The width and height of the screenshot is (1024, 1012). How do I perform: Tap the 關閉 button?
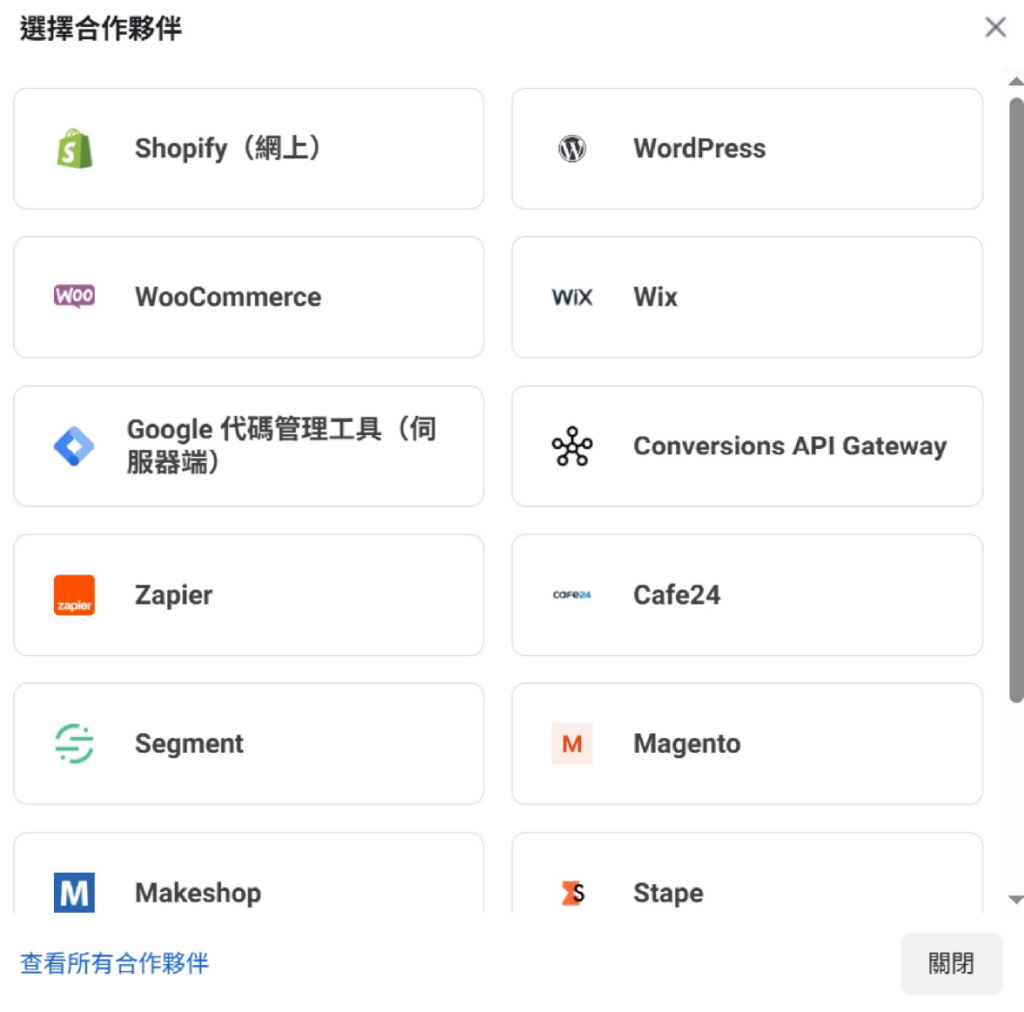[x=950, y=964]
